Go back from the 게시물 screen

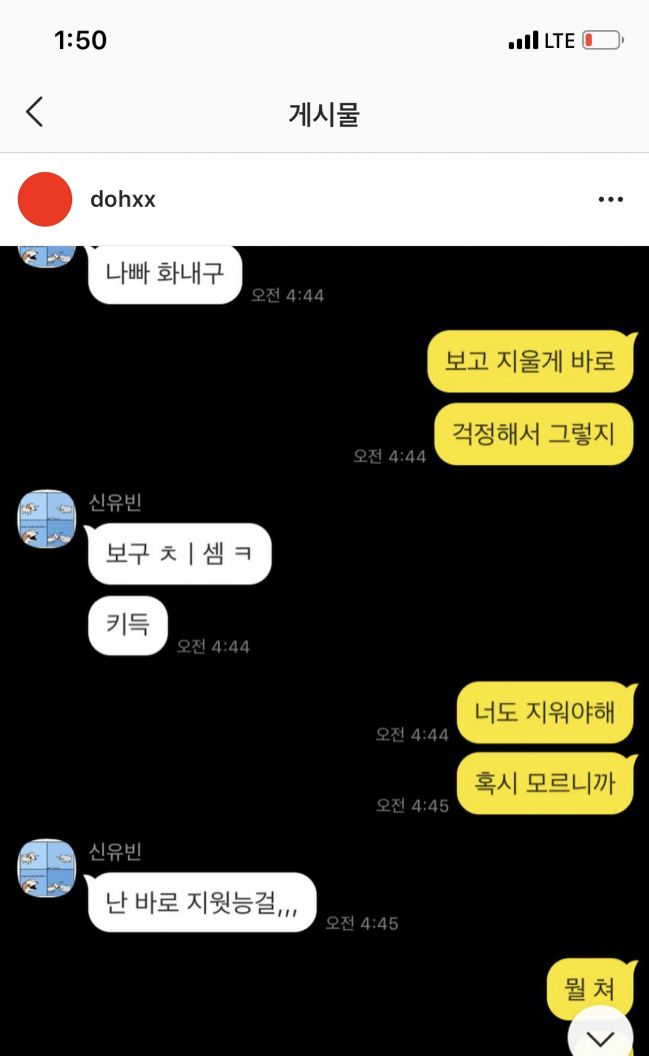(35, 112)
